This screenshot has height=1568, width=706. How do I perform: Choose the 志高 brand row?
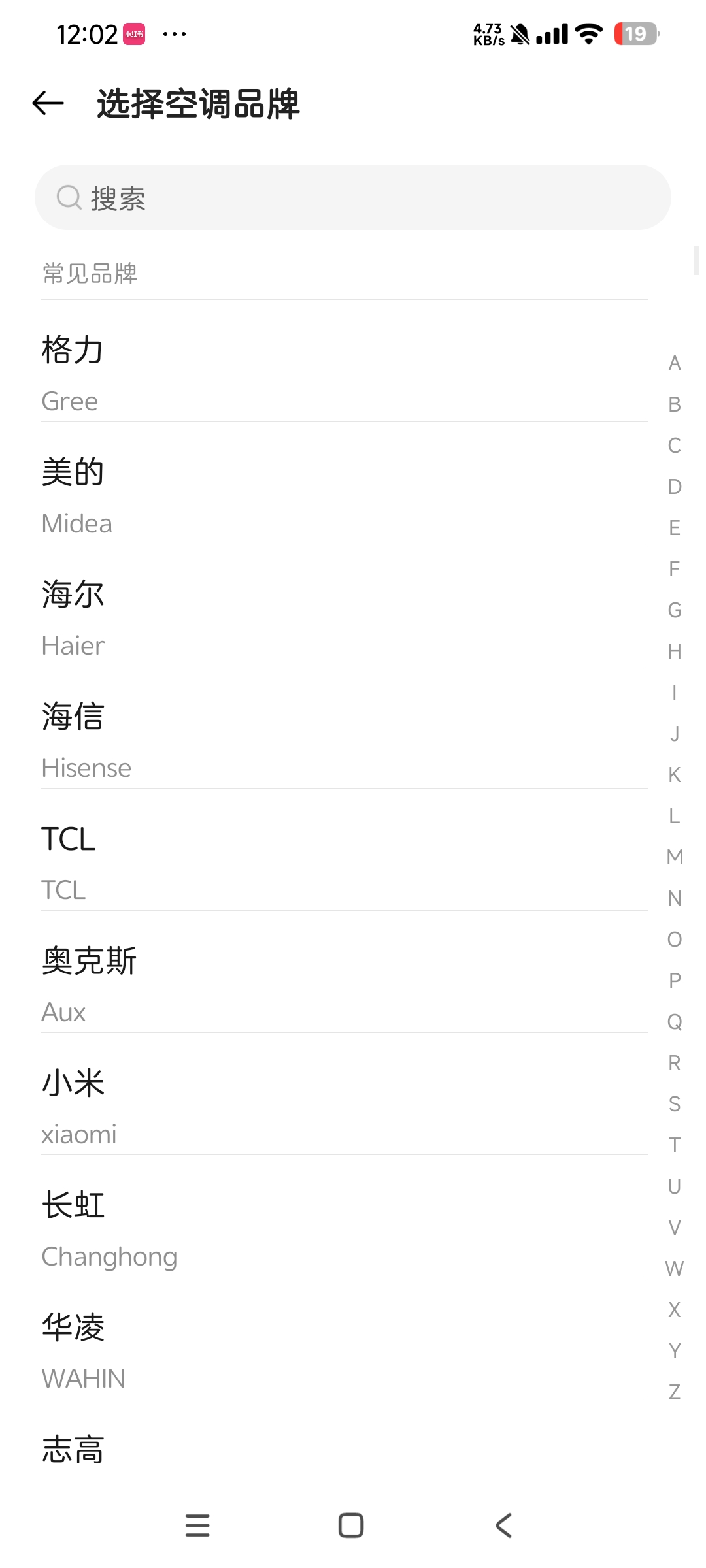click(344, 1449)
